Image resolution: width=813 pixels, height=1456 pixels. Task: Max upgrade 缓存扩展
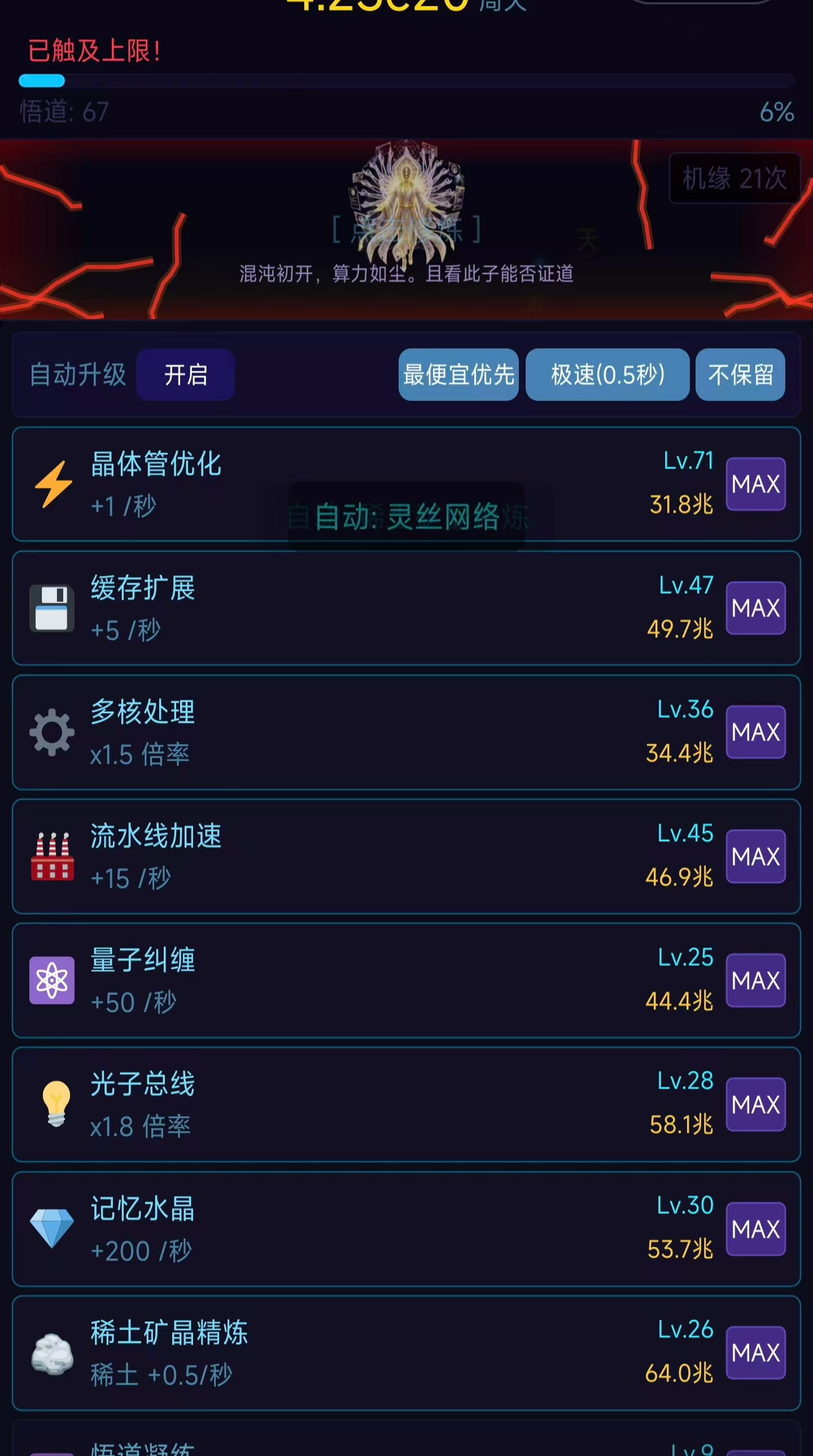755,608
